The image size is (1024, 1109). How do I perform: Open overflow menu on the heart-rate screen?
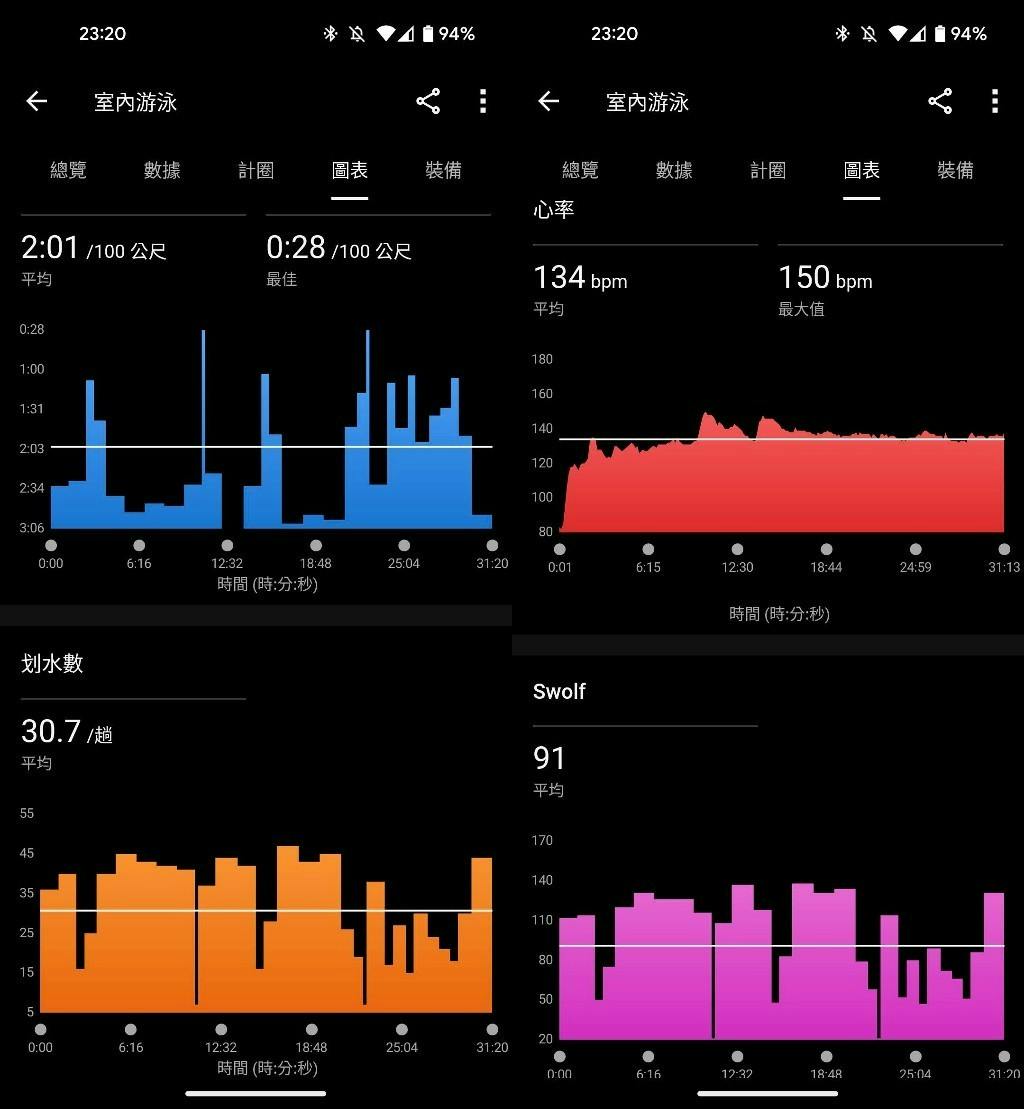pyautogui.click(x=995, y=101)
